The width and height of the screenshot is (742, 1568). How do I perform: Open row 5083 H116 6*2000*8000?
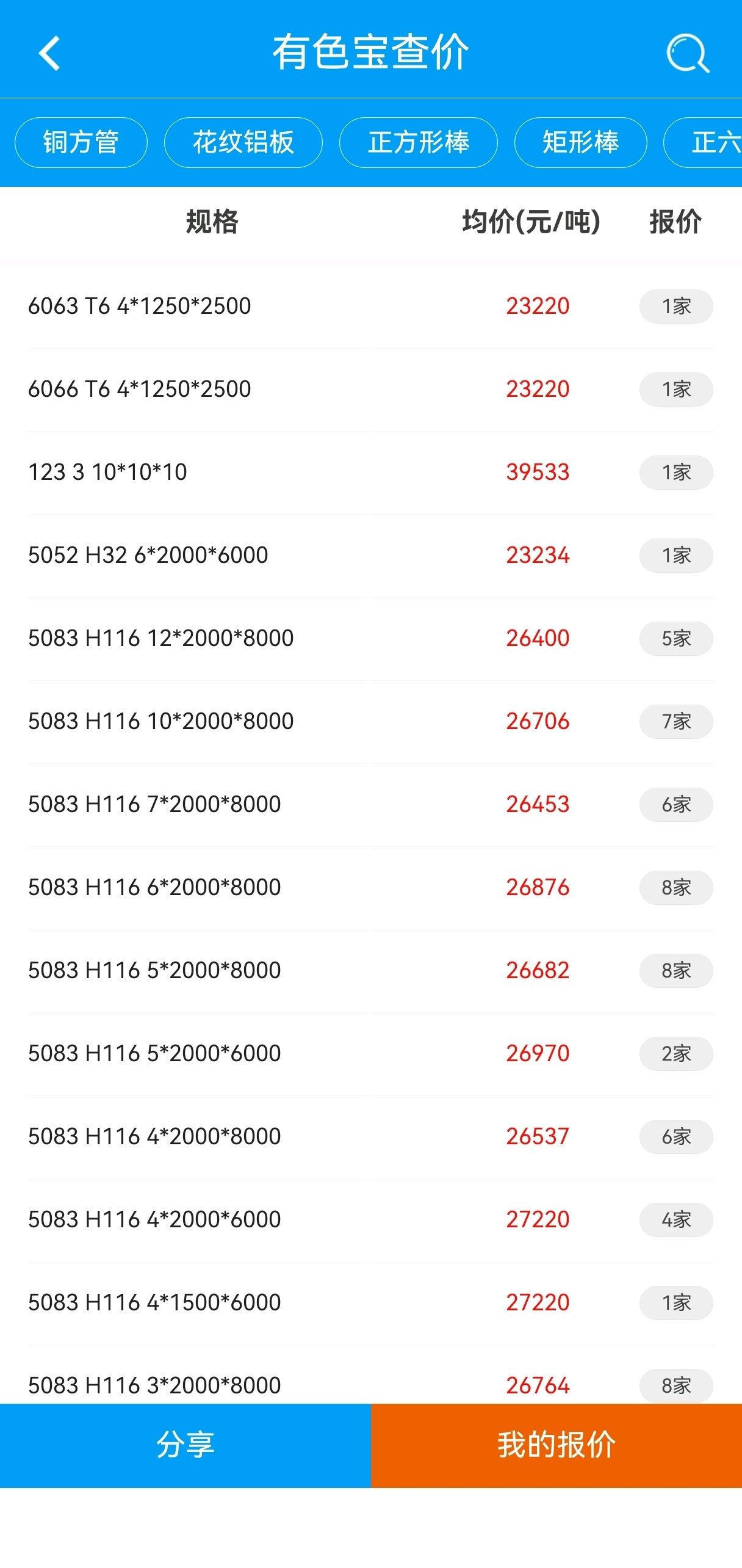tap(371, 888)
